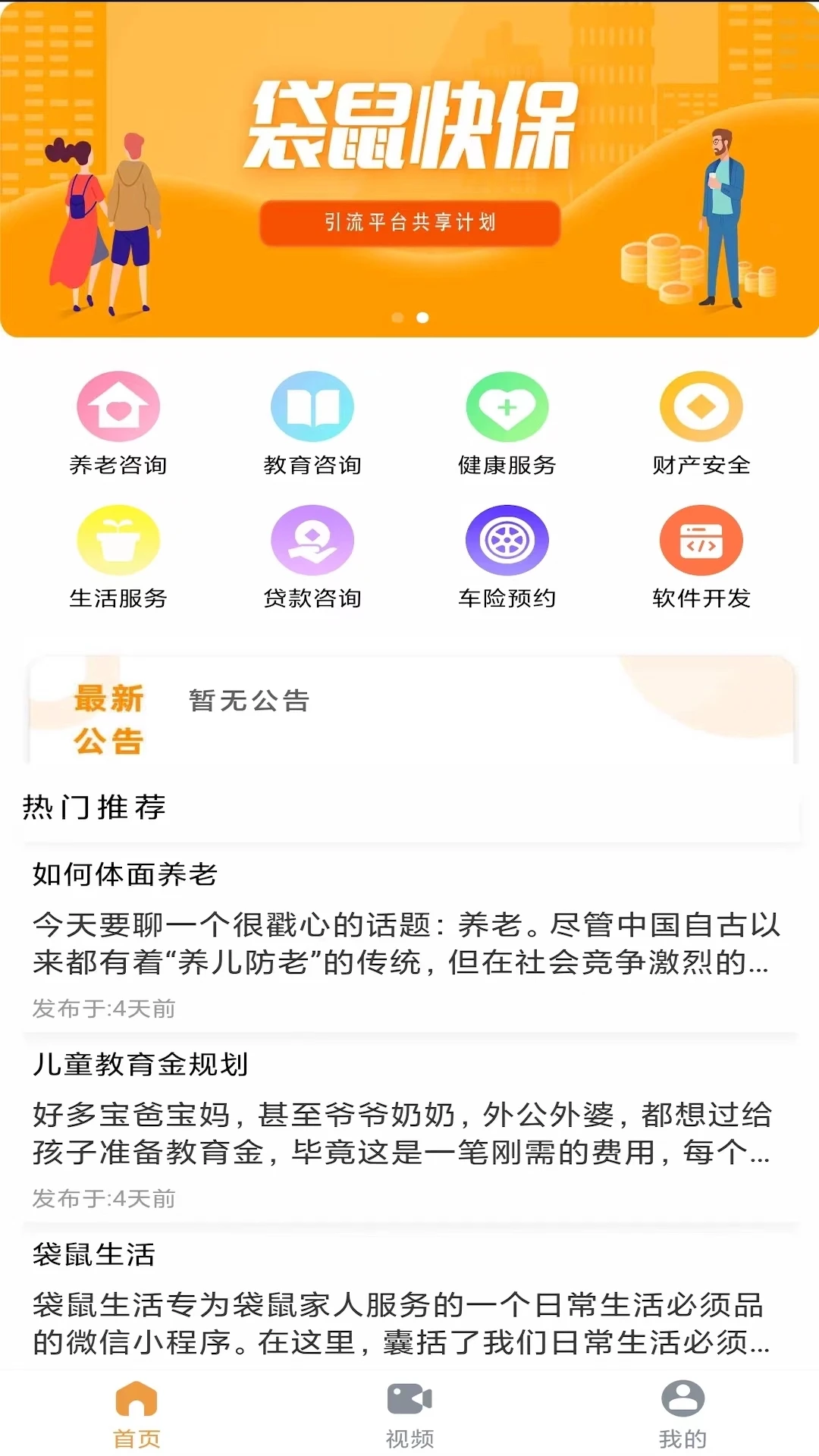Tap the 引流平台共享计划 banner button
Screen dimensions: 819x1456
(409, 224)
